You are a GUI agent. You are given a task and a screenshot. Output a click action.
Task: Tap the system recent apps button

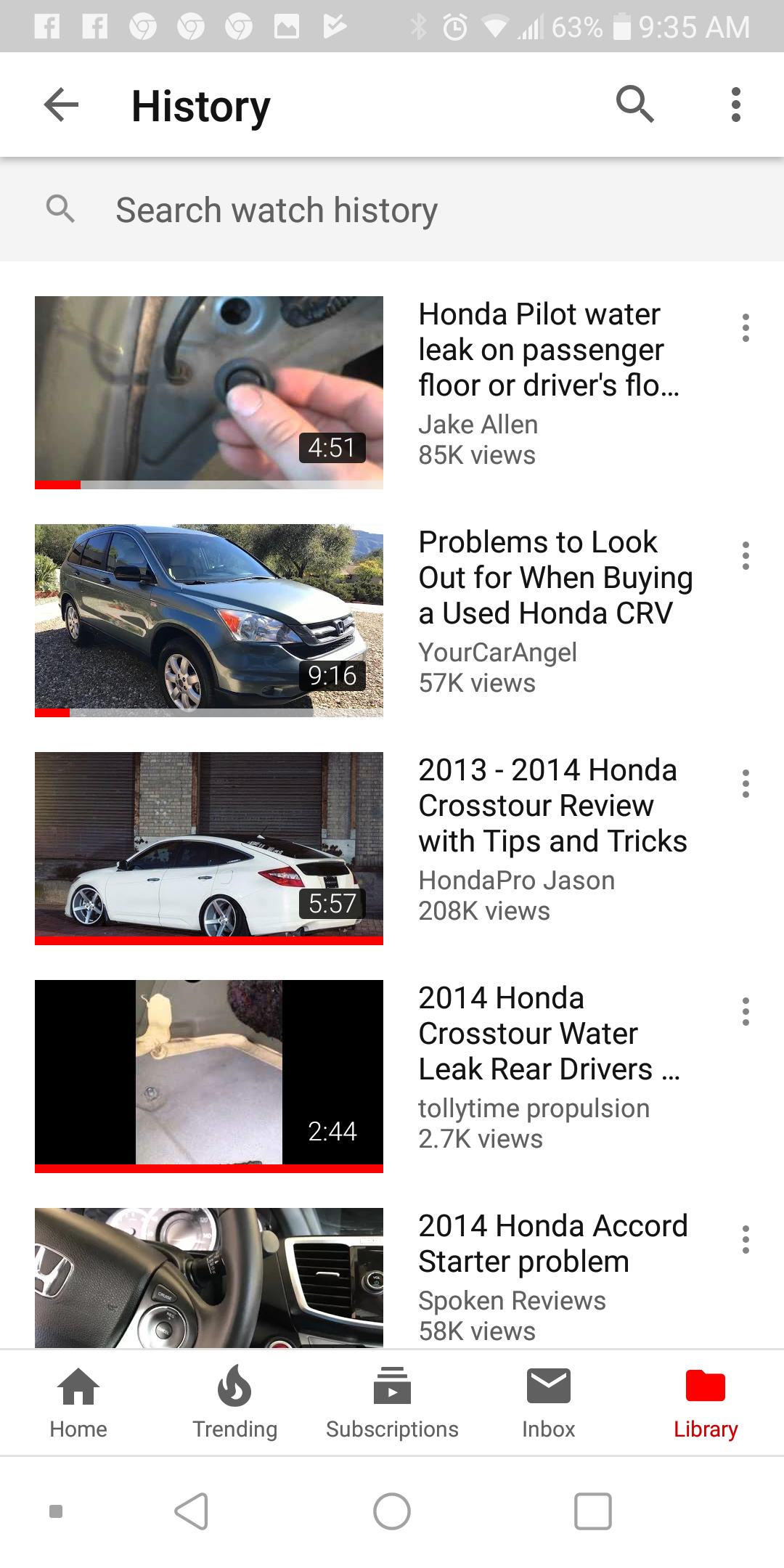(x=592, y=1511)
